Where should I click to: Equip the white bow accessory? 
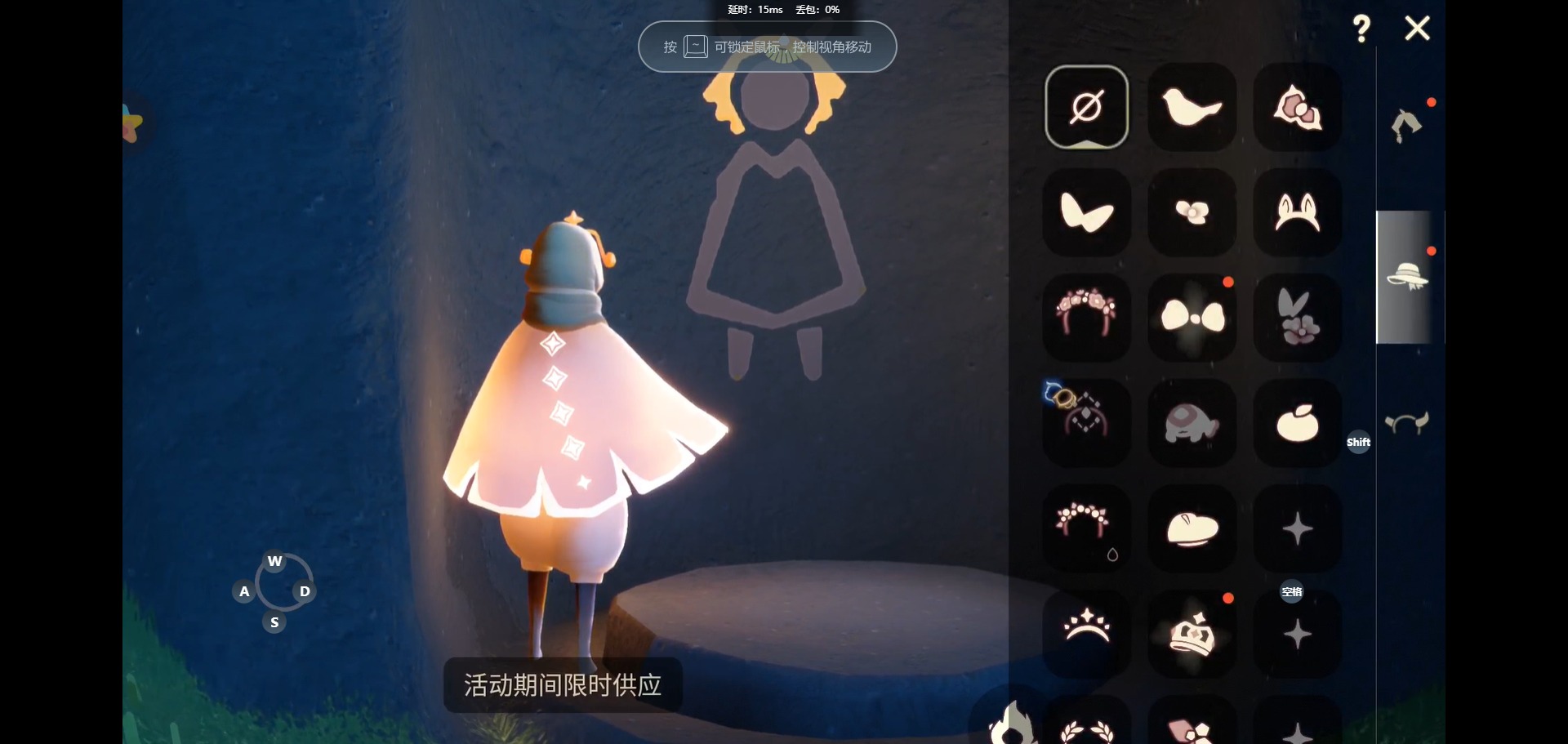pos(1192,317)
